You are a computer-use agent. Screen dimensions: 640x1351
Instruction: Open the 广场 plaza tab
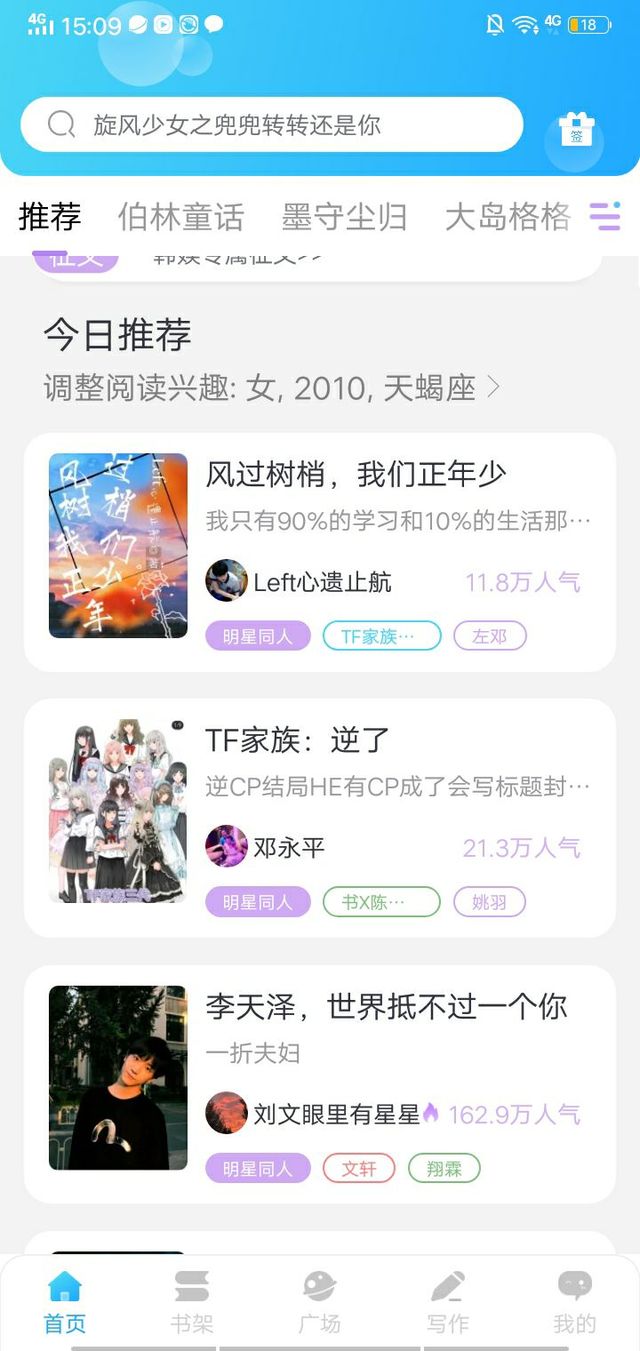coord(320,1302)
